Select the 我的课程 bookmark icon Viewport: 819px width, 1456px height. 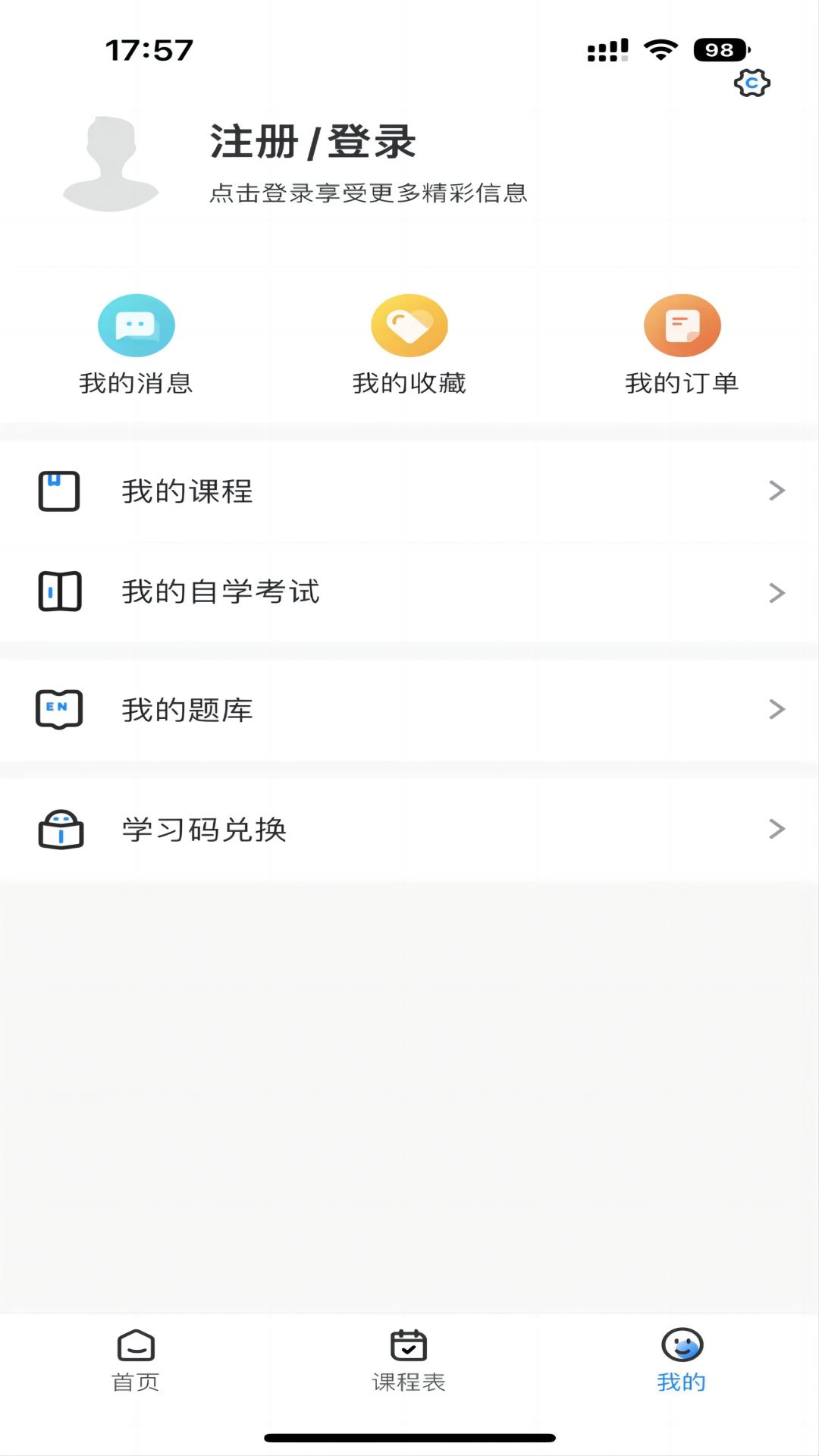59,491
